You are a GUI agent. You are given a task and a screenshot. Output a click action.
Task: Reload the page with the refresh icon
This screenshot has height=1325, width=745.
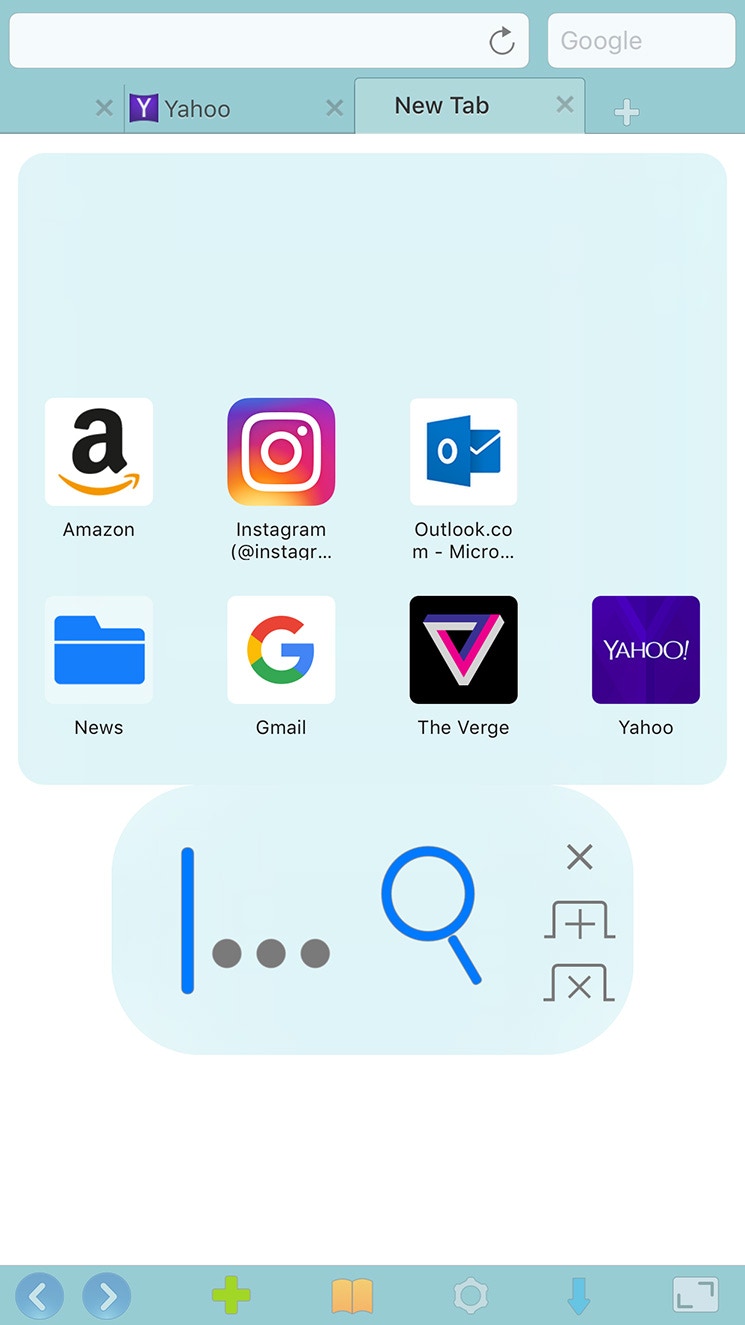(x=502, y=41)
